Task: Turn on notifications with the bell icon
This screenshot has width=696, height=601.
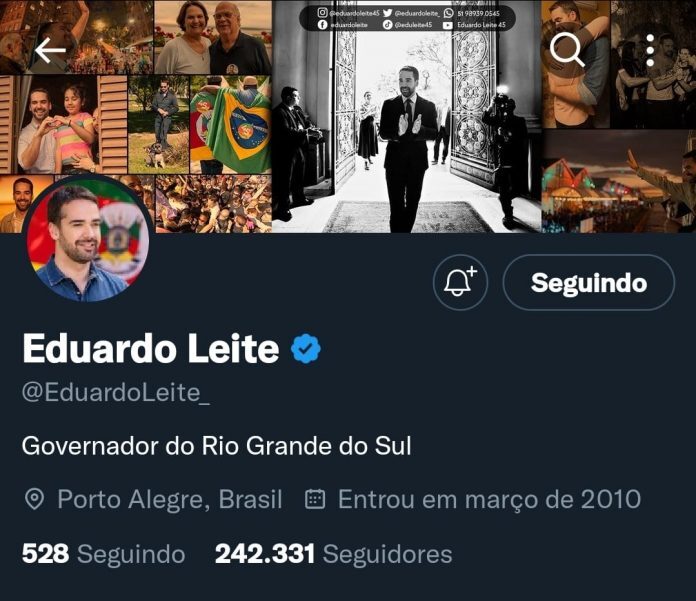Action: coord(460,283)
